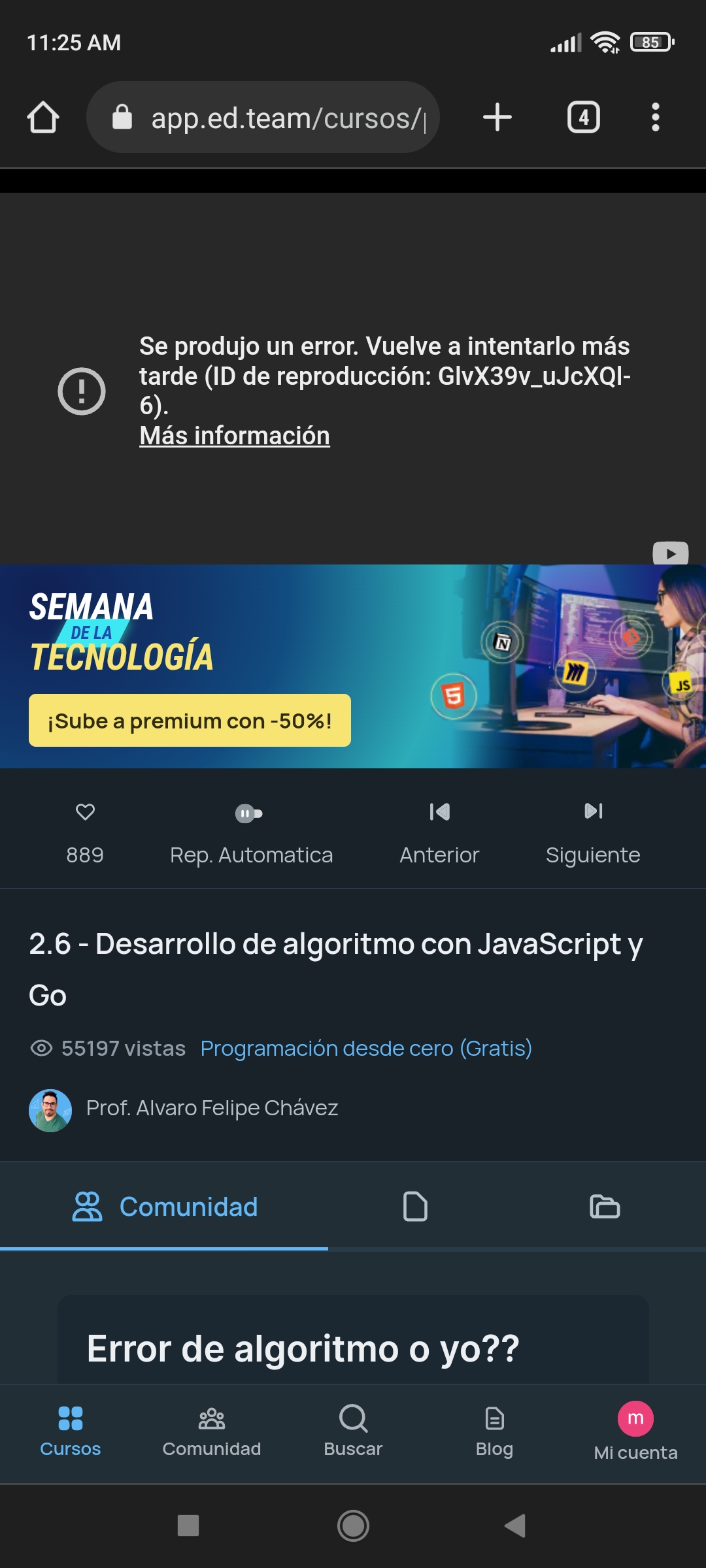Tap Prof. Alvaro Felipe Chávez avatar
Image resolution: width=706 pixels, height=1568 pixels.
50,1107
